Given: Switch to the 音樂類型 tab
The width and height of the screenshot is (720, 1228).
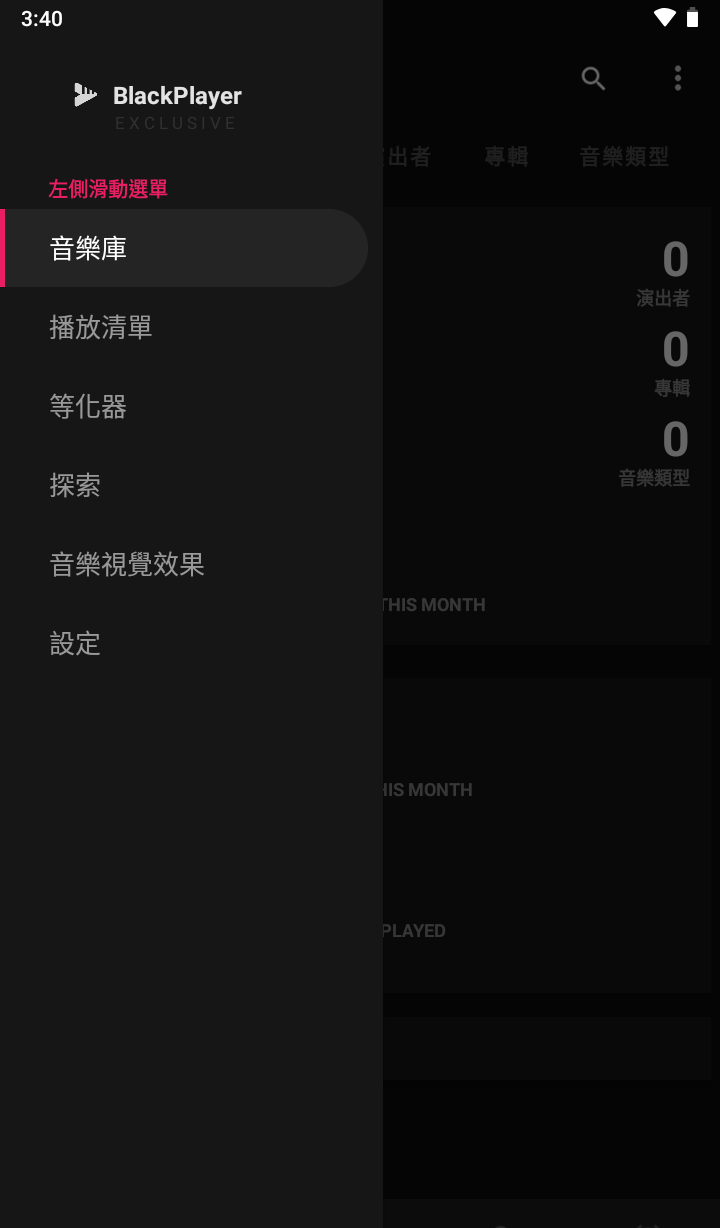Looking at the screenshot, I should (624, 157).
